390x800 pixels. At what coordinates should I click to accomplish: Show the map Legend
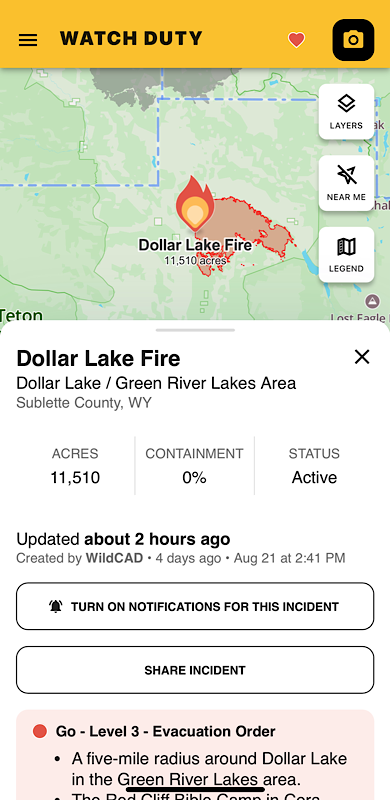tap(346, 255)
